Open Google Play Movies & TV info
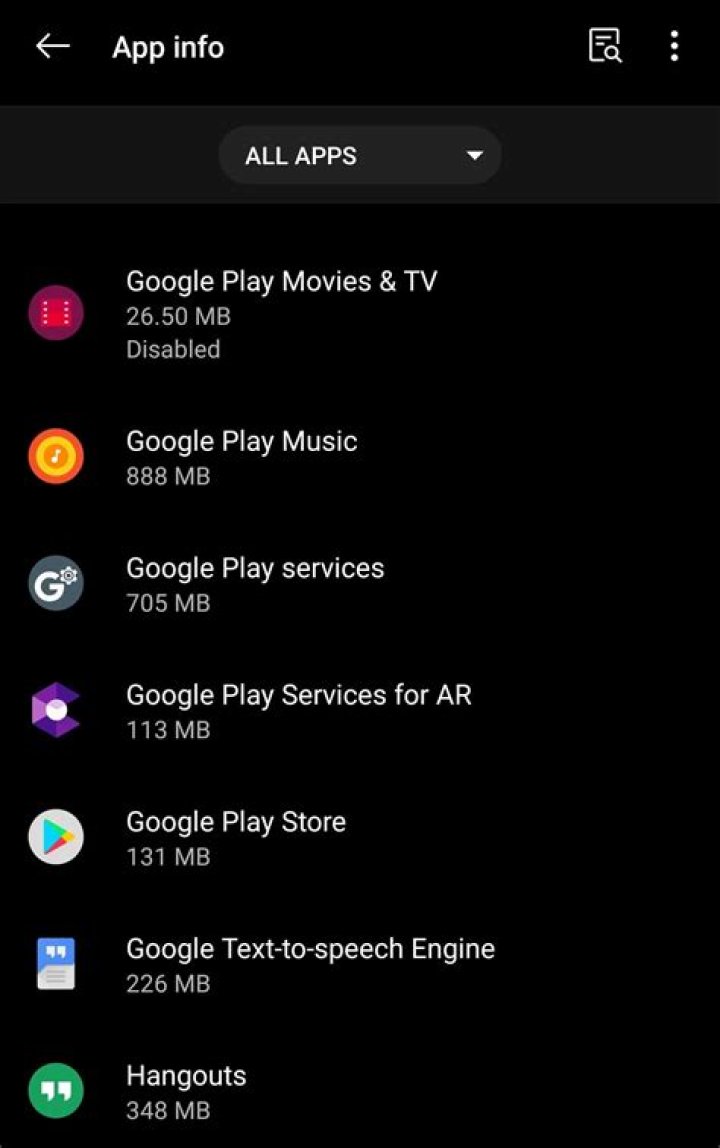 click(281, 313)
